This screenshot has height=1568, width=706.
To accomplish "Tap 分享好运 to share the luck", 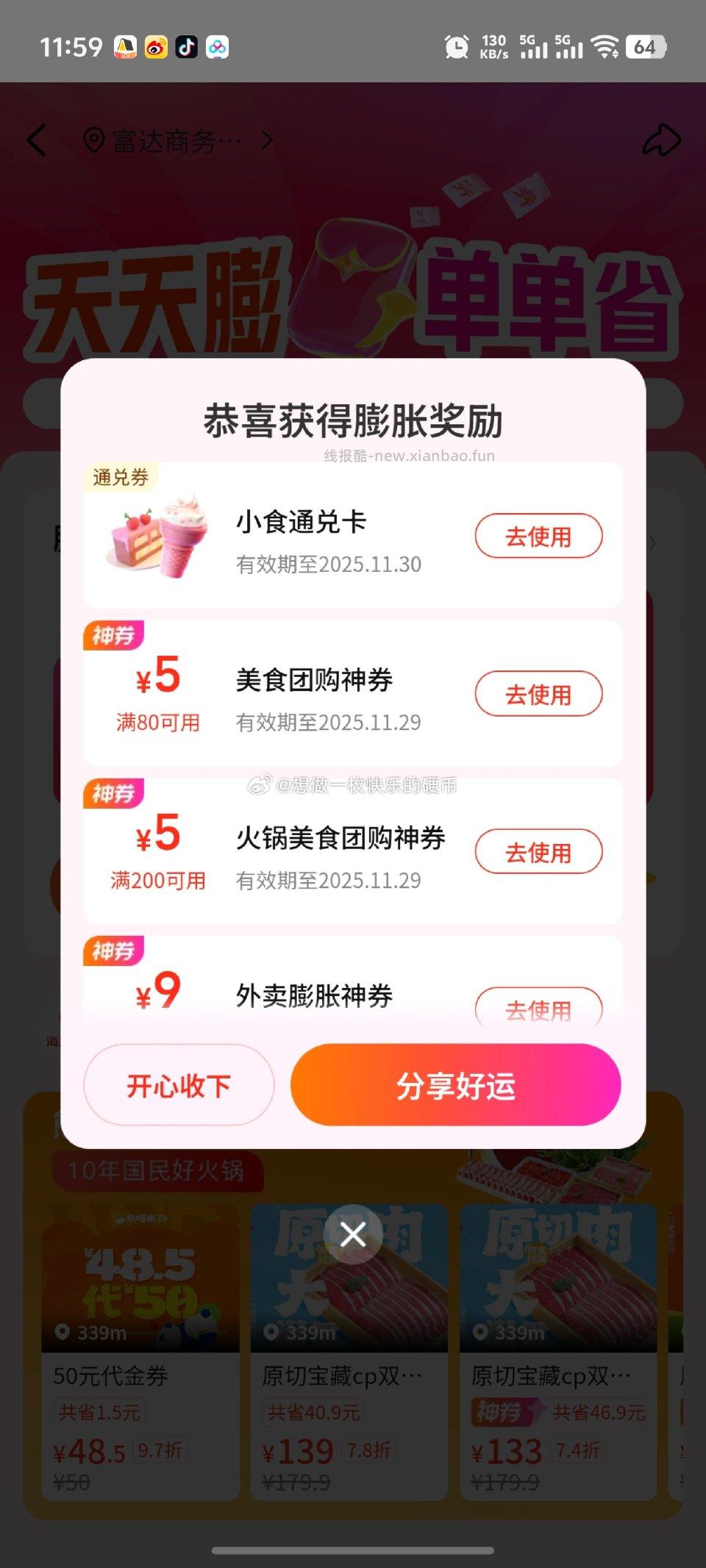I will click(454, 1085).
